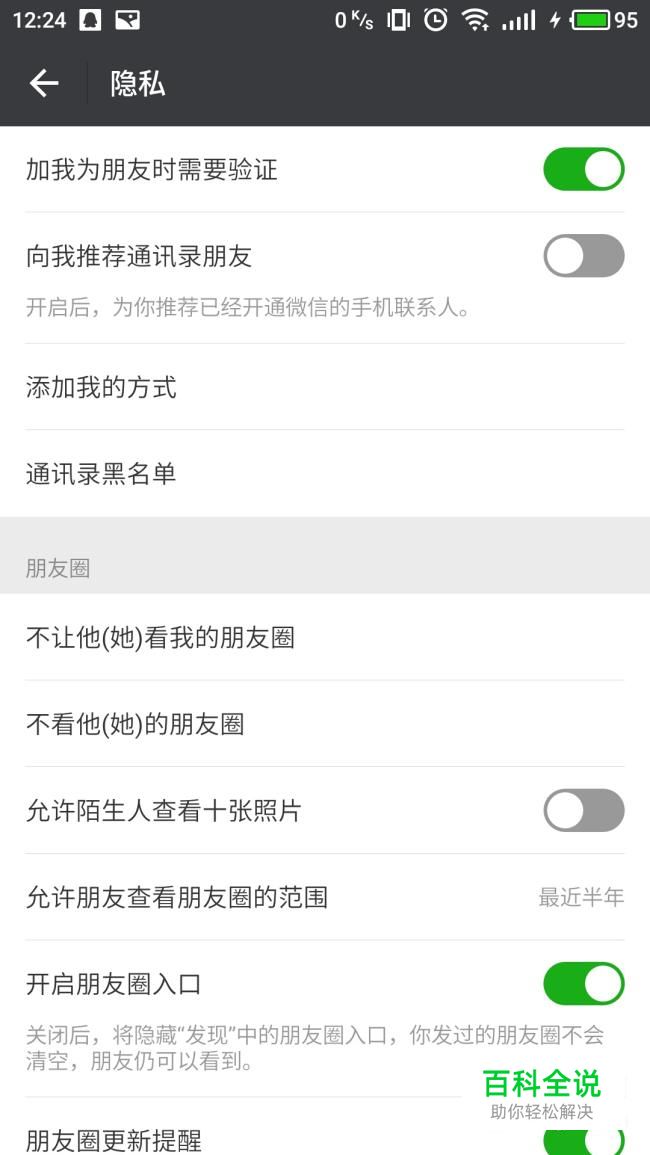650x1155 pixels.
Task: Open 通讯录黑名单
Action: click(325, 474)
